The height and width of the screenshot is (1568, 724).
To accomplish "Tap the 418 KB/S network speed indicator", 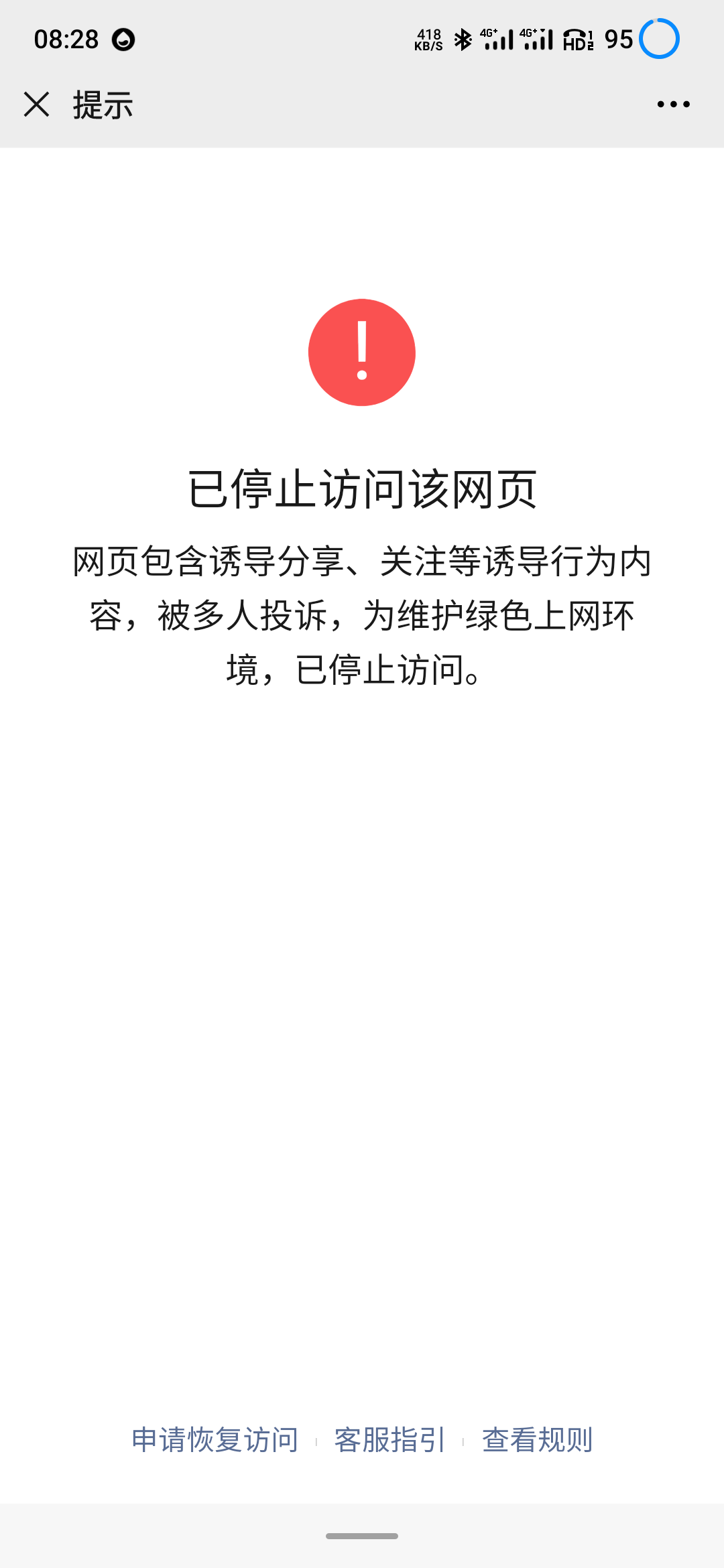I will 429,39.
